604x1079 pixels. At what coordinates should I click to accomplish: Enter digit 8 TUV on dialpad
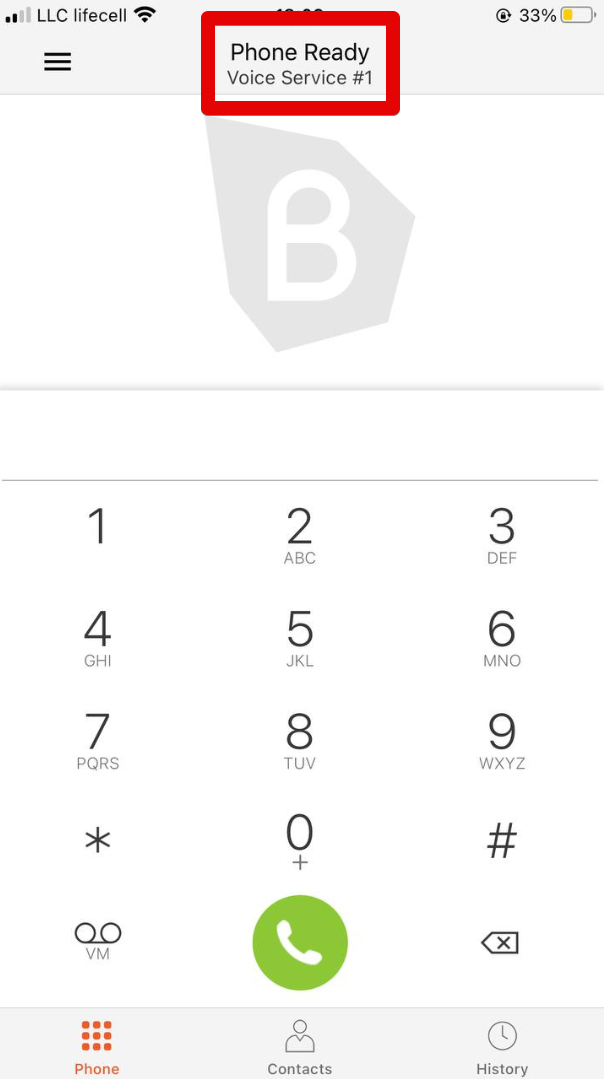[300, 741]
